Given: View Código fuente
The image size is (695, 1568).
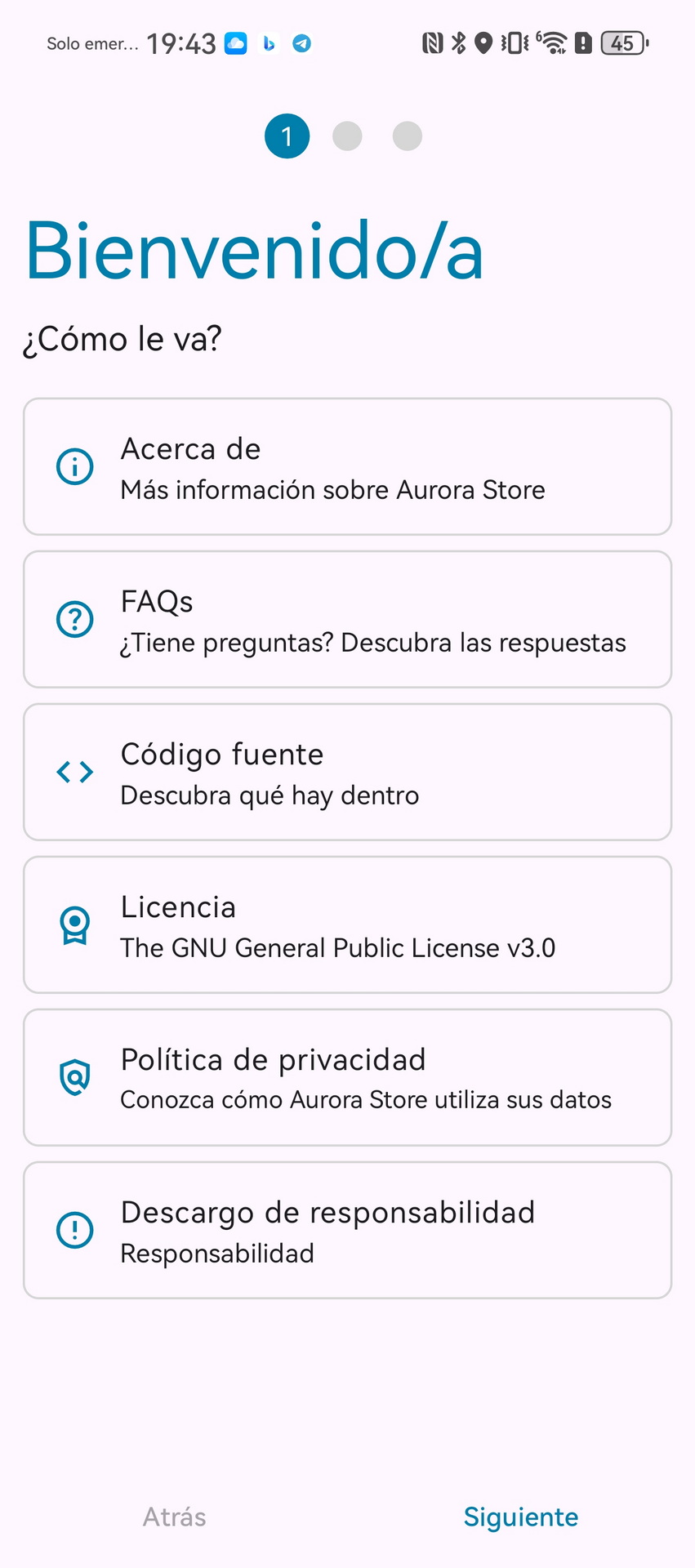Looking at the screenshot, I should [347, 773].
